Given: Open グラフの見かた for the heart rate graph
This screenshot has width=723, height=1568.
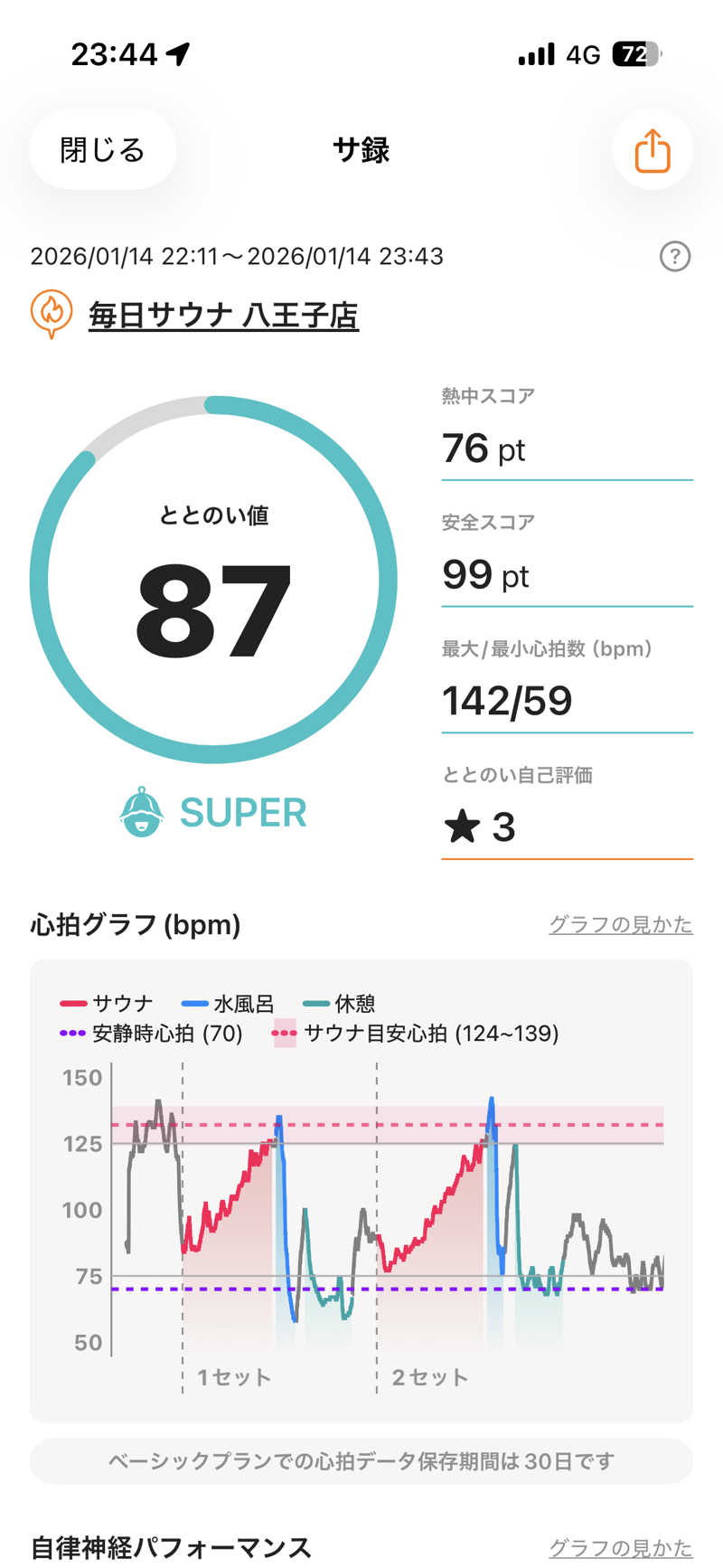Looking at the screenshot, I should coord(620,924).
